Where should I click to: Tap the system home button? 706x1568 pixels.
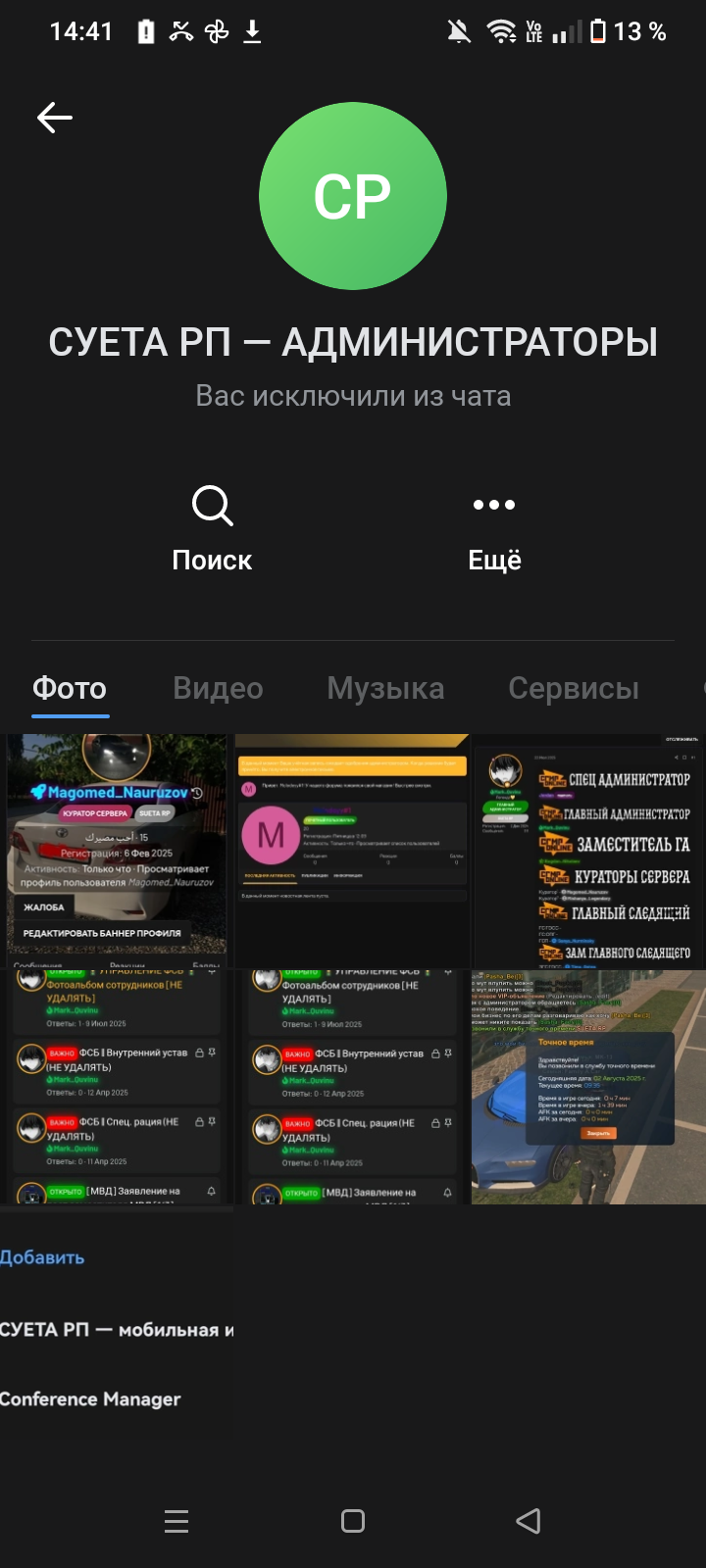pos(353,1521)
